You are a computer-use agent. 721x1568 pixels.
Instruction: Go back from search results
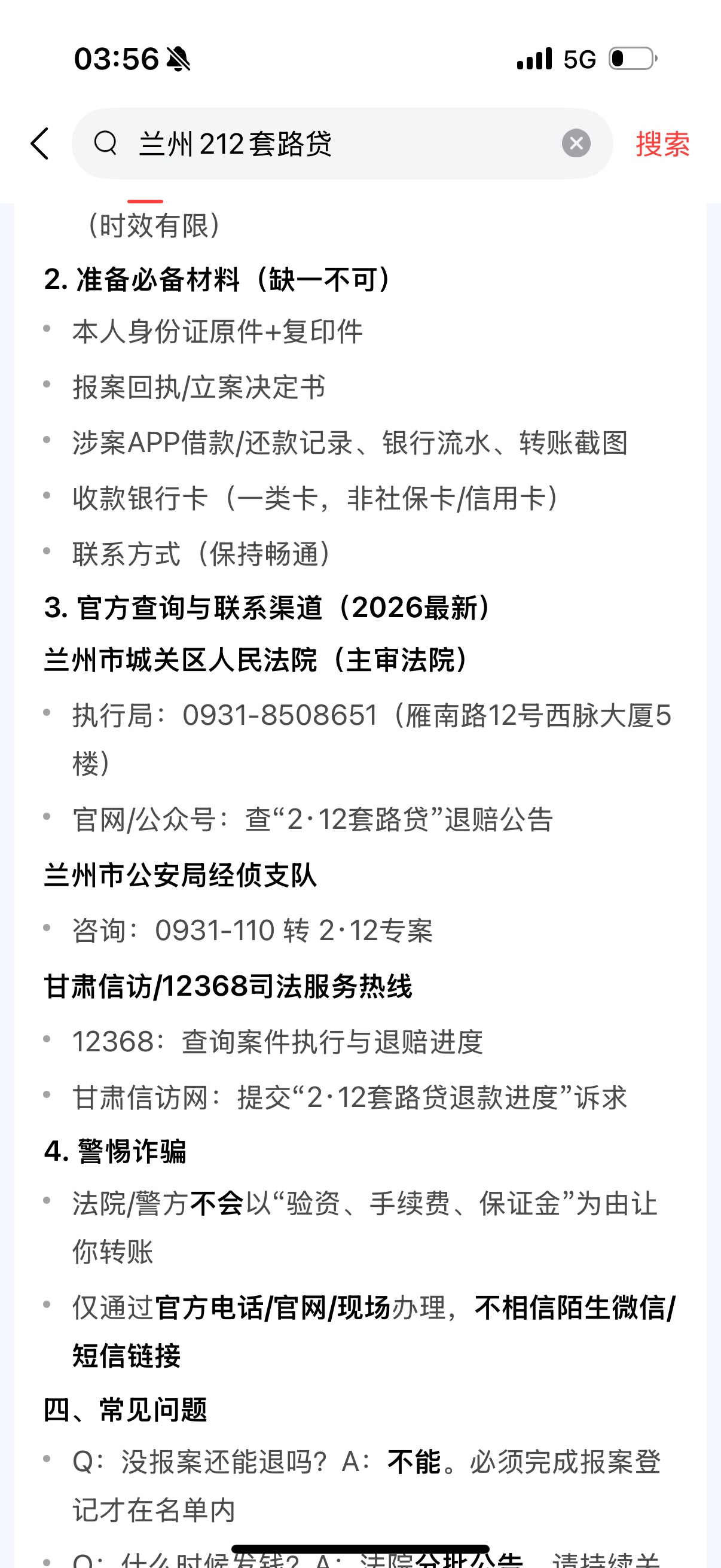(x=40, y=144)
